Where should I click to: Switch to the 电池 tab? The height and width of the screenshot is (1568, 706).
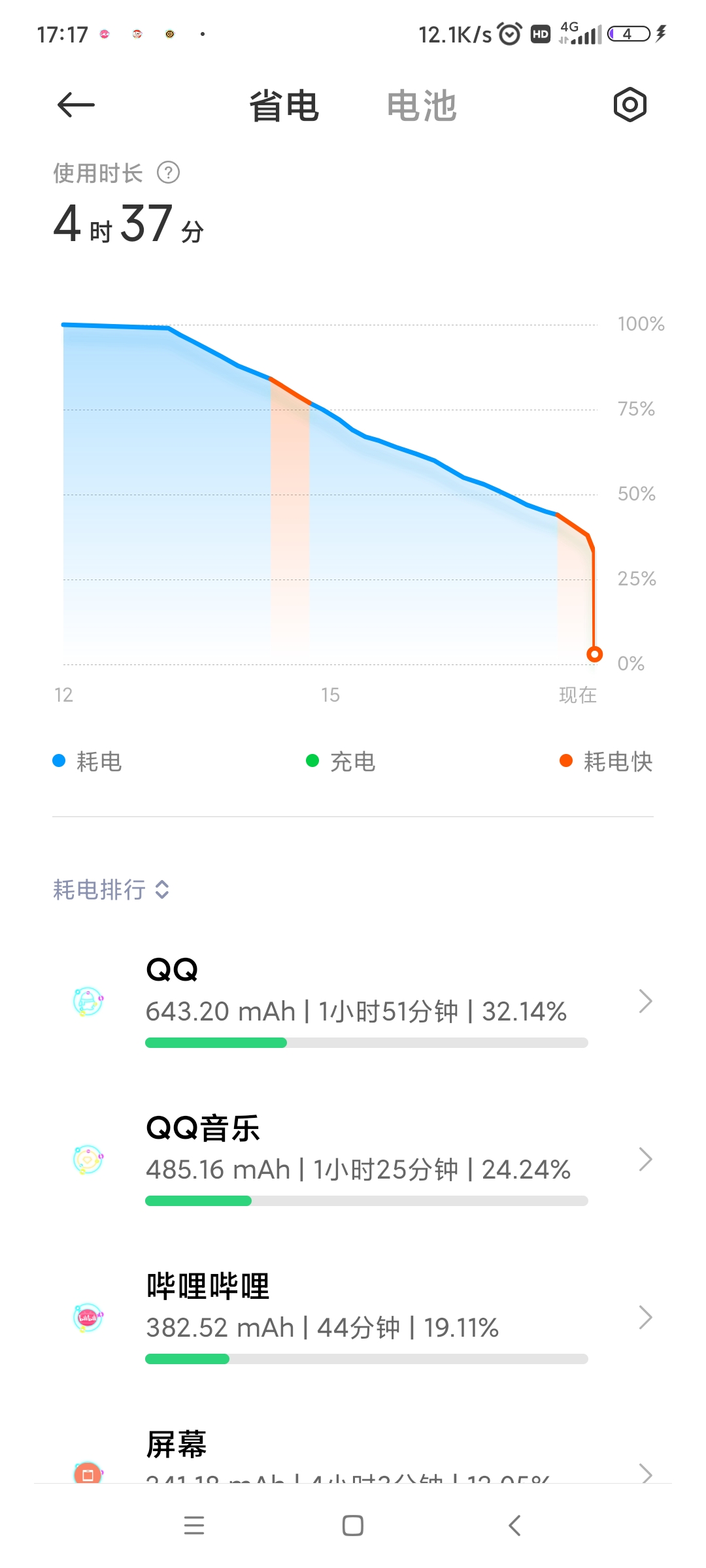click(422, 106)
